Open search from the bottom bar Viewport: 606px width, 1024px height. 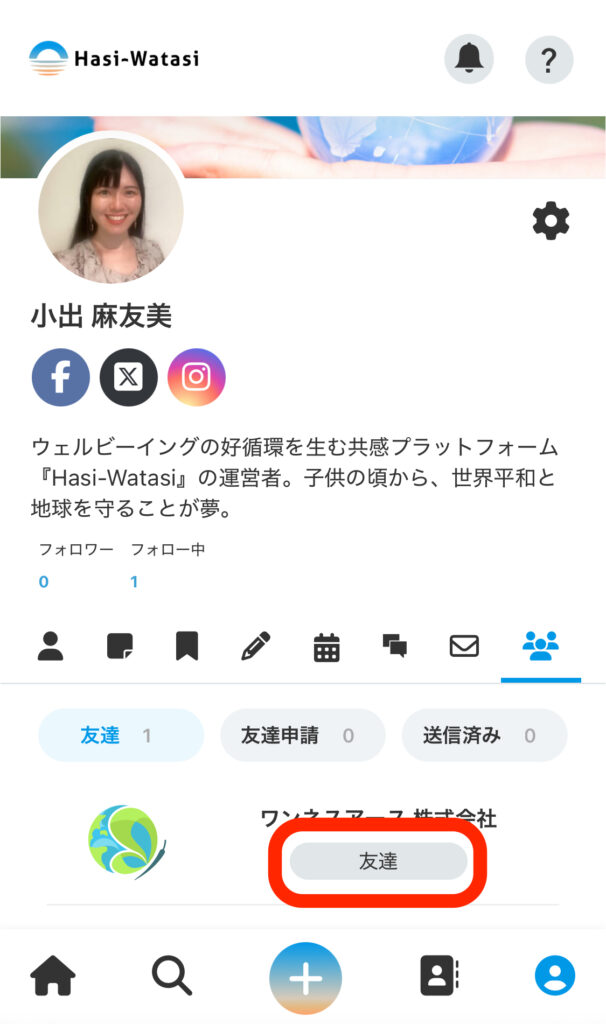172,976
